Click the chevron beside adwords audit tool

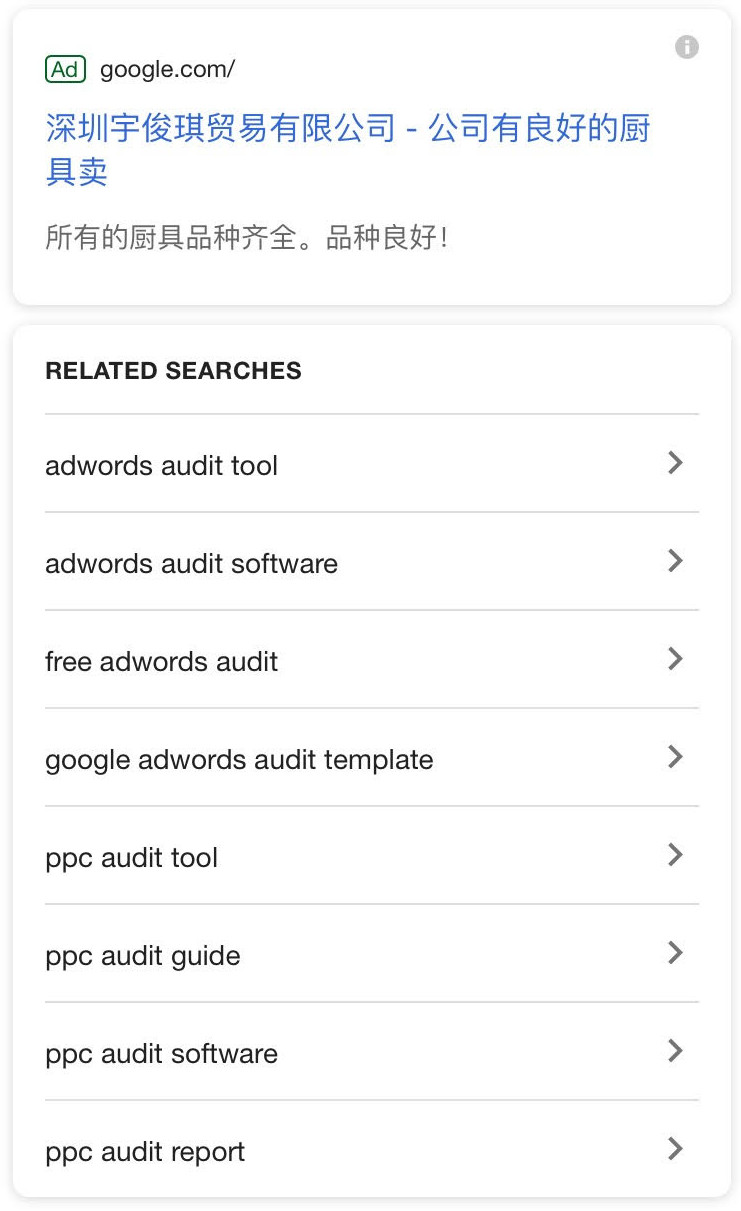[675, 463]
